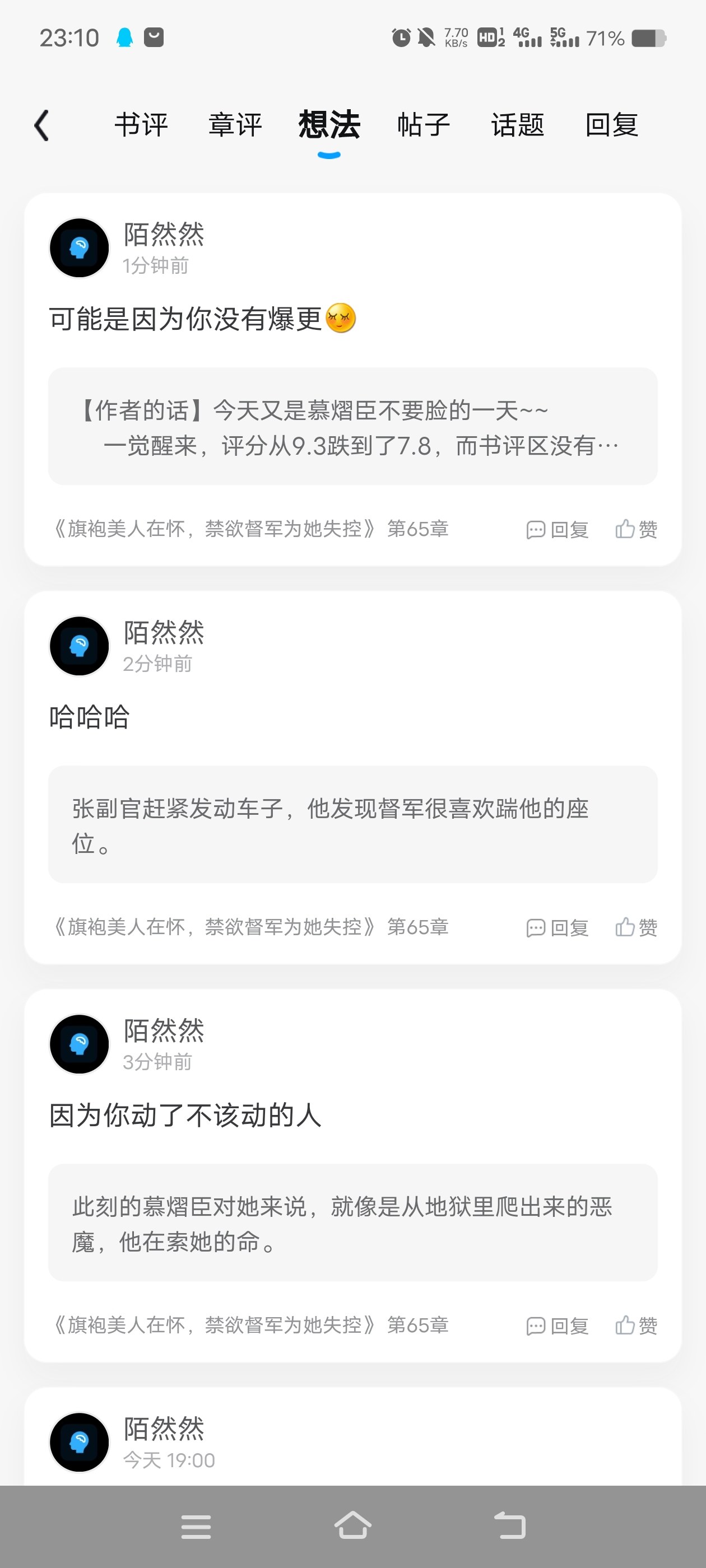Go to the system home screen
The width and height of the screenshot is (706, 1568).
(352, 1526)
